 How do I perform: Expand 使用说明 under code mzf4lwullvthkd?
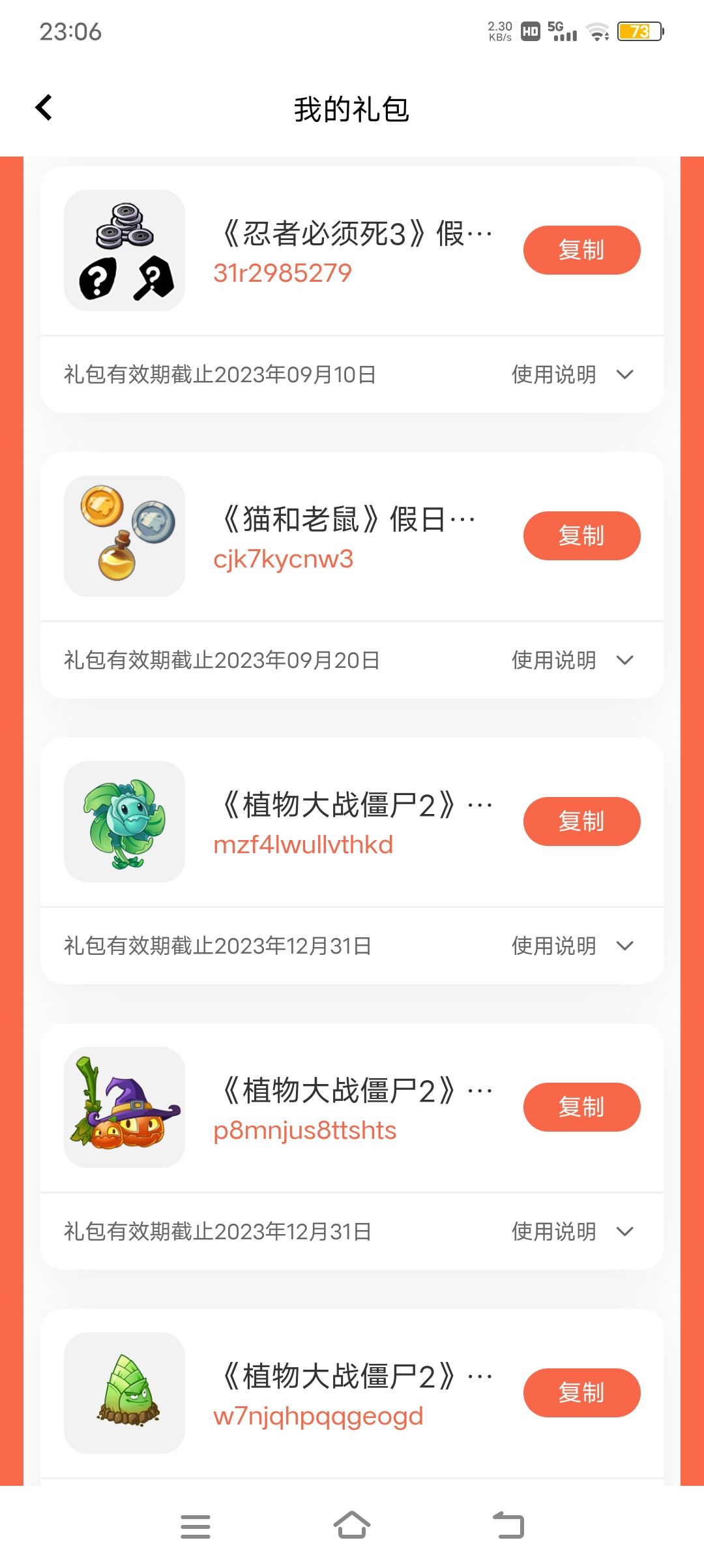click(572, 946)
